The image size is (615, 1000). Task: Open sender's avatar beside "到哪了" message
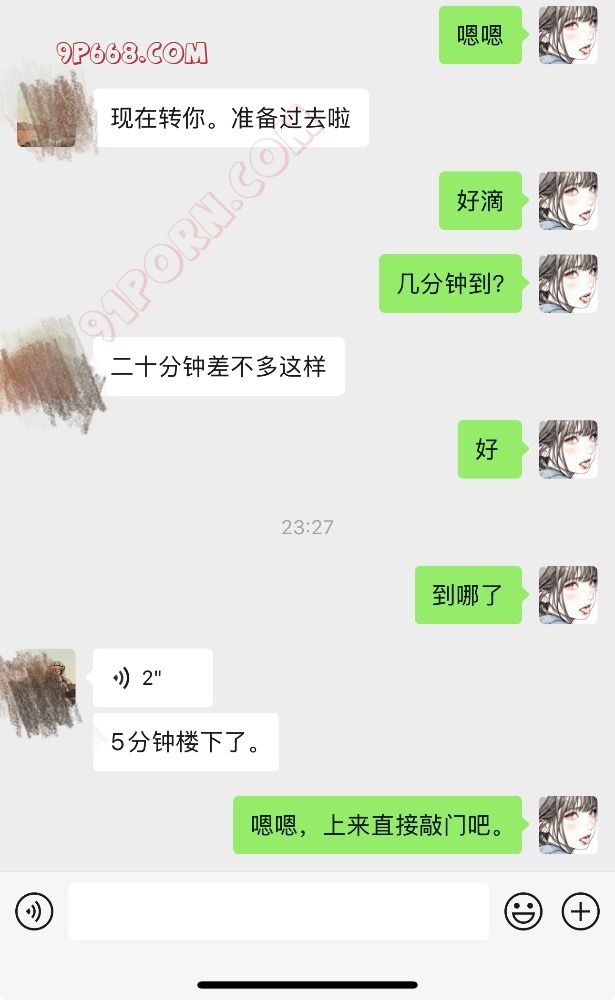(568, 595)
